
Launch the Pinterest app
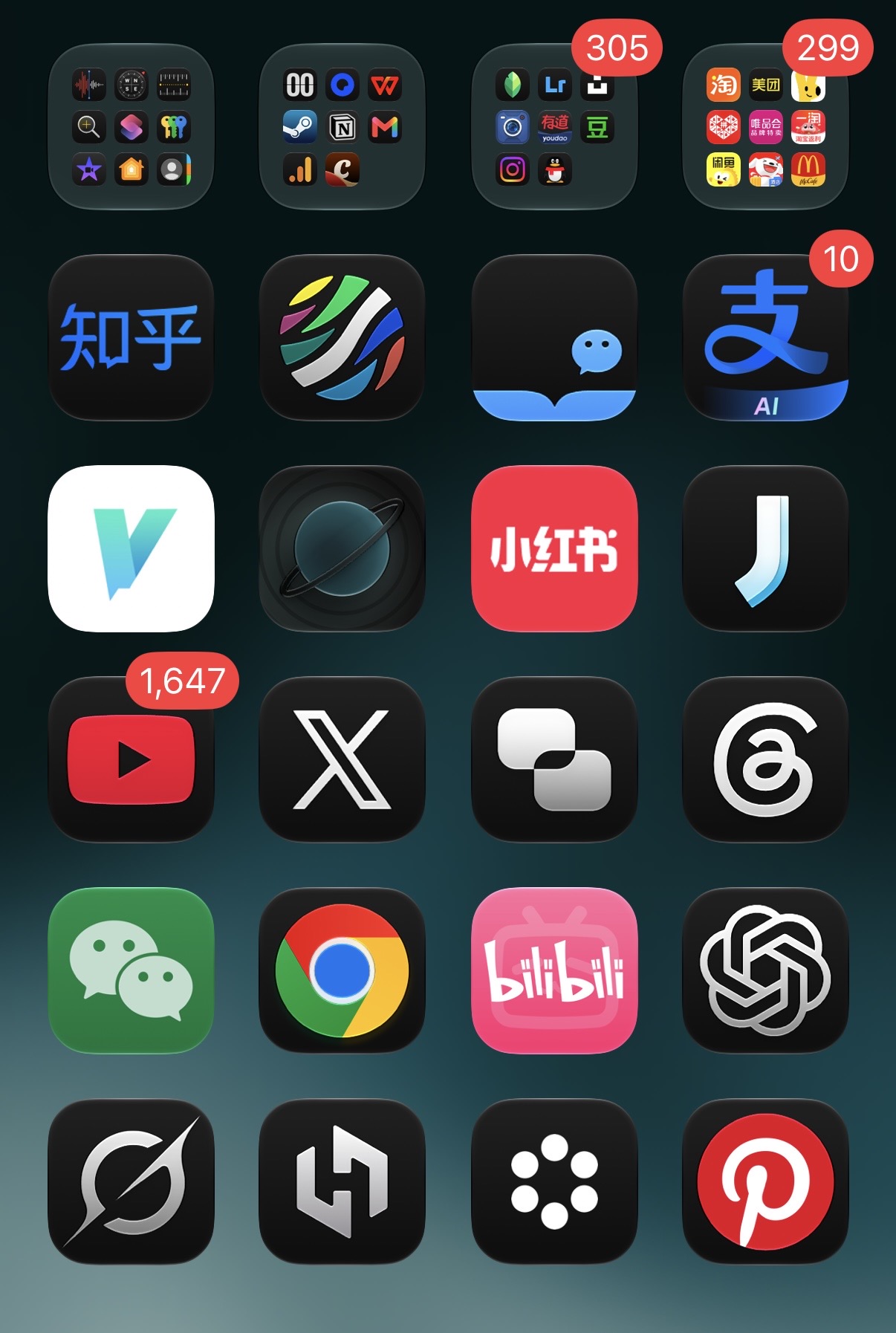tap(765, 1181)
